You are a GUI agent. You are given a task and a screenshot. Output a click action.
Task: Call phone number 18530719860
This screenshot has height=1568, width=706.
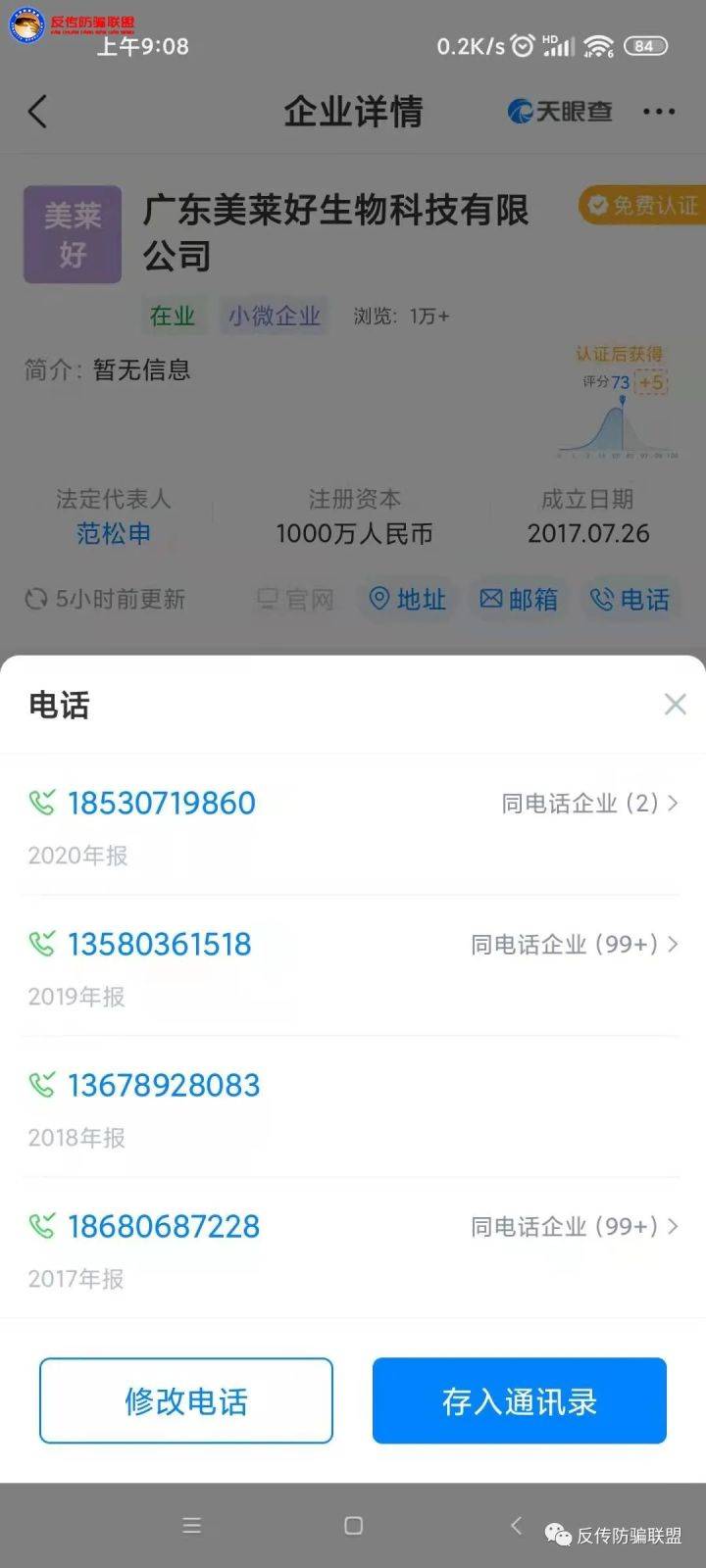(x=162, y=803)
